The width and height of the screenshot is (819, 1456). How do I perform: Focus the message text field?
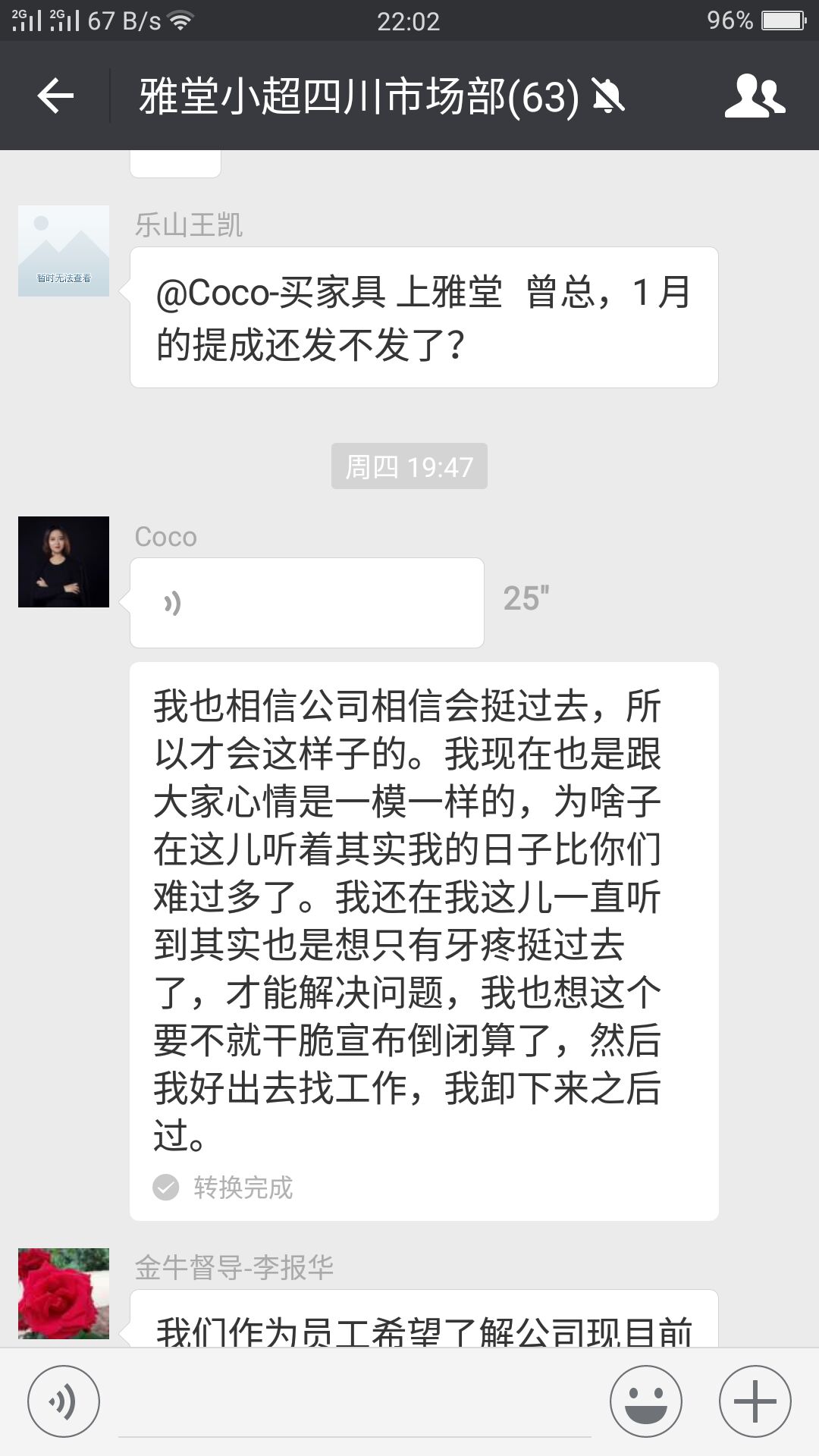[x=355, y=1403]
